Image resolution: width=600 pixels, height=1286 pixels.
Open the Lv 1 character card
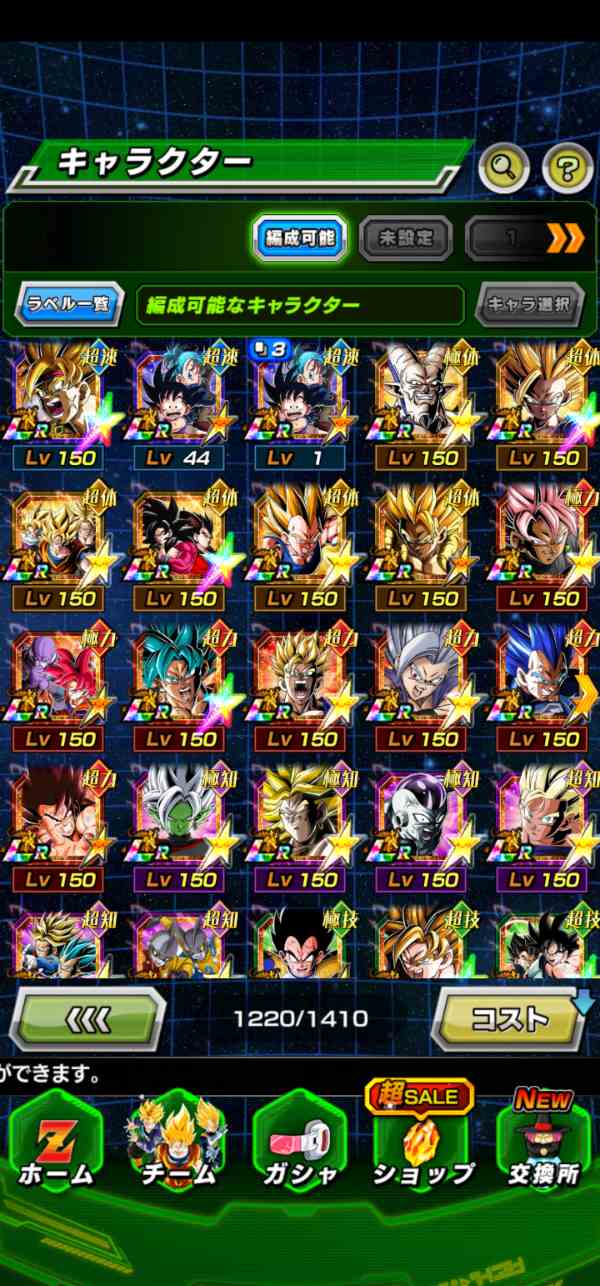(300, 404)
